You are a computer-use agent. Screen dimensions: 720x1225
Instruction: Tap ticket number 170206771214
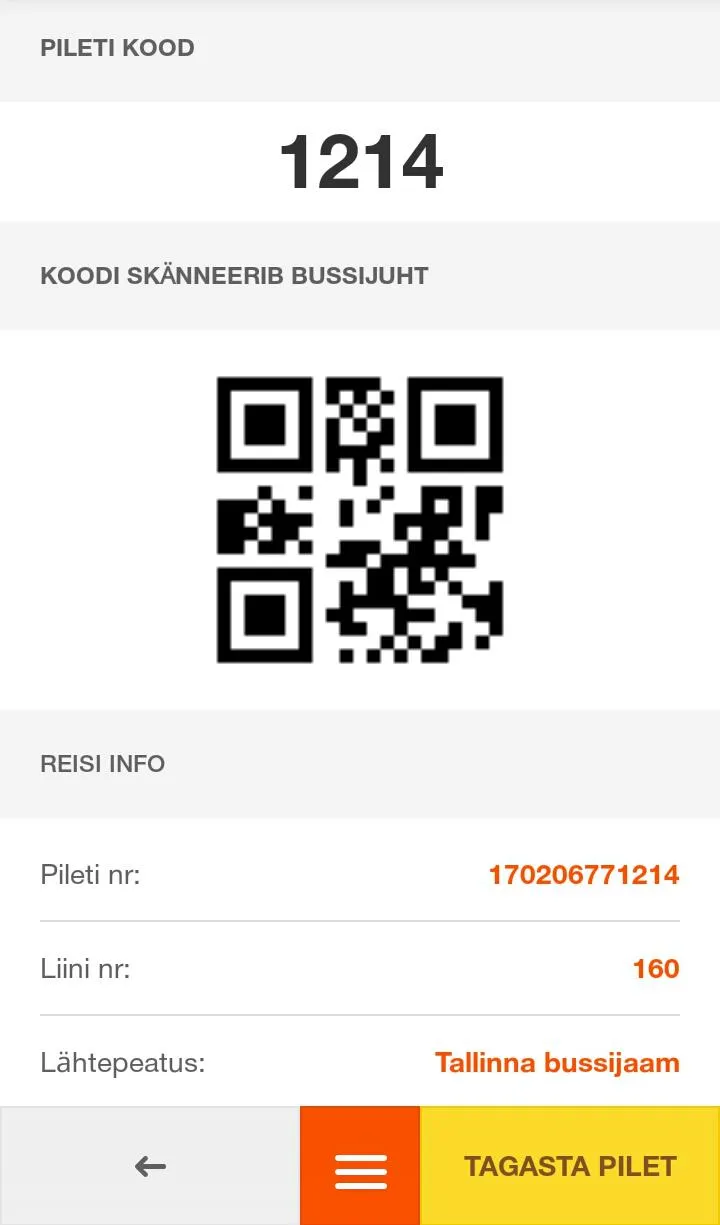(x=582, y=874)
